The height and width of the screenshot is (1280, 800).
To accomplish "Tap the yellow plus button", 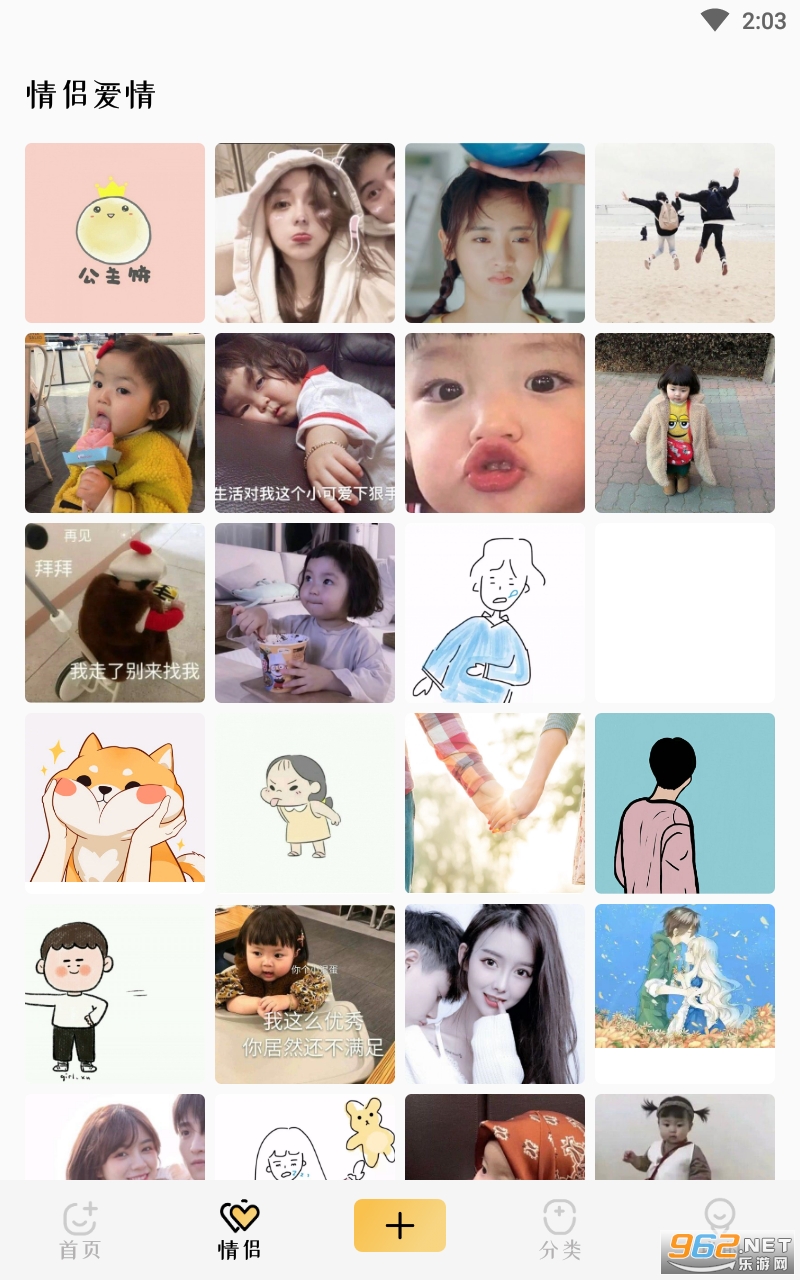I will pyautogui.click(x=400, y=1225).
